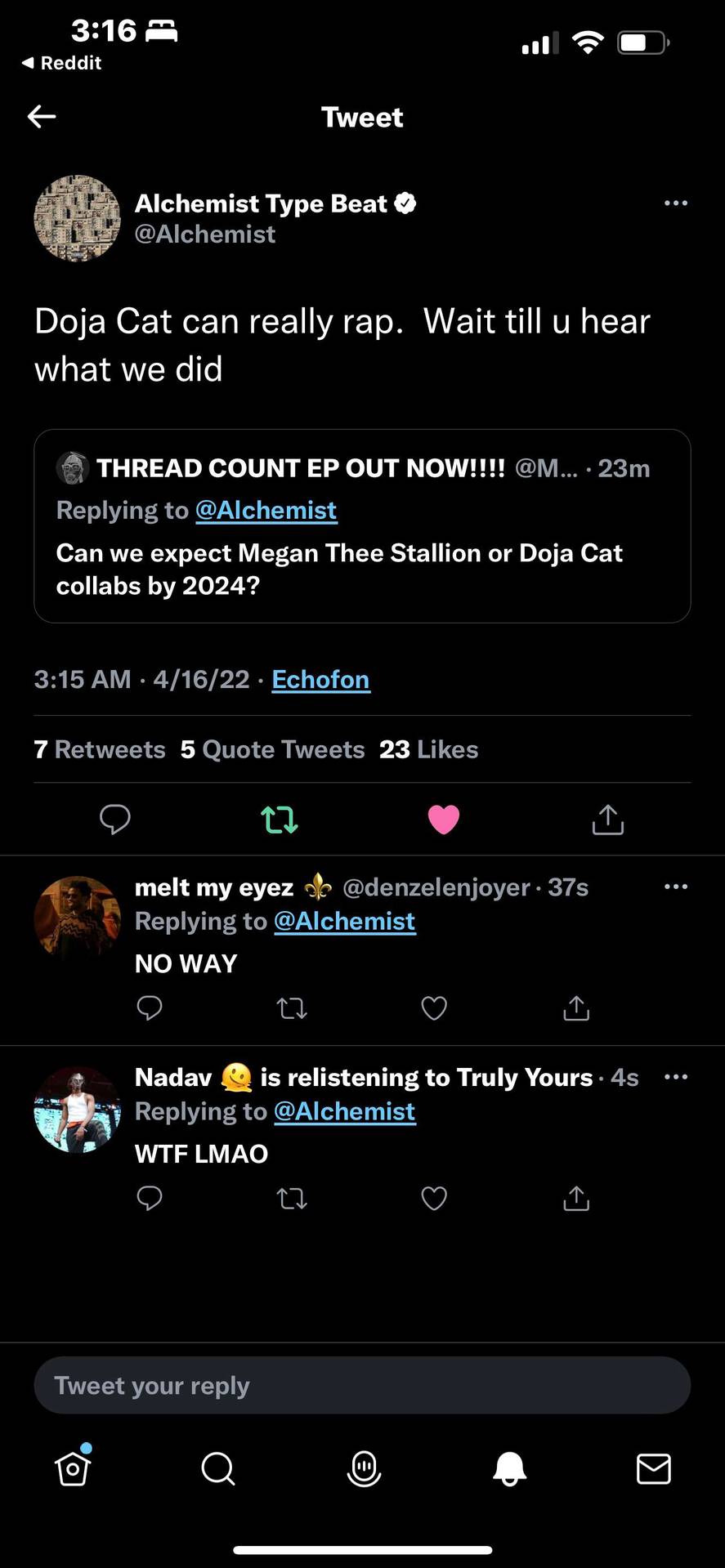Reply to the tweet using the comment bubble
725x1568 pixels.
[x=115, y=820]
